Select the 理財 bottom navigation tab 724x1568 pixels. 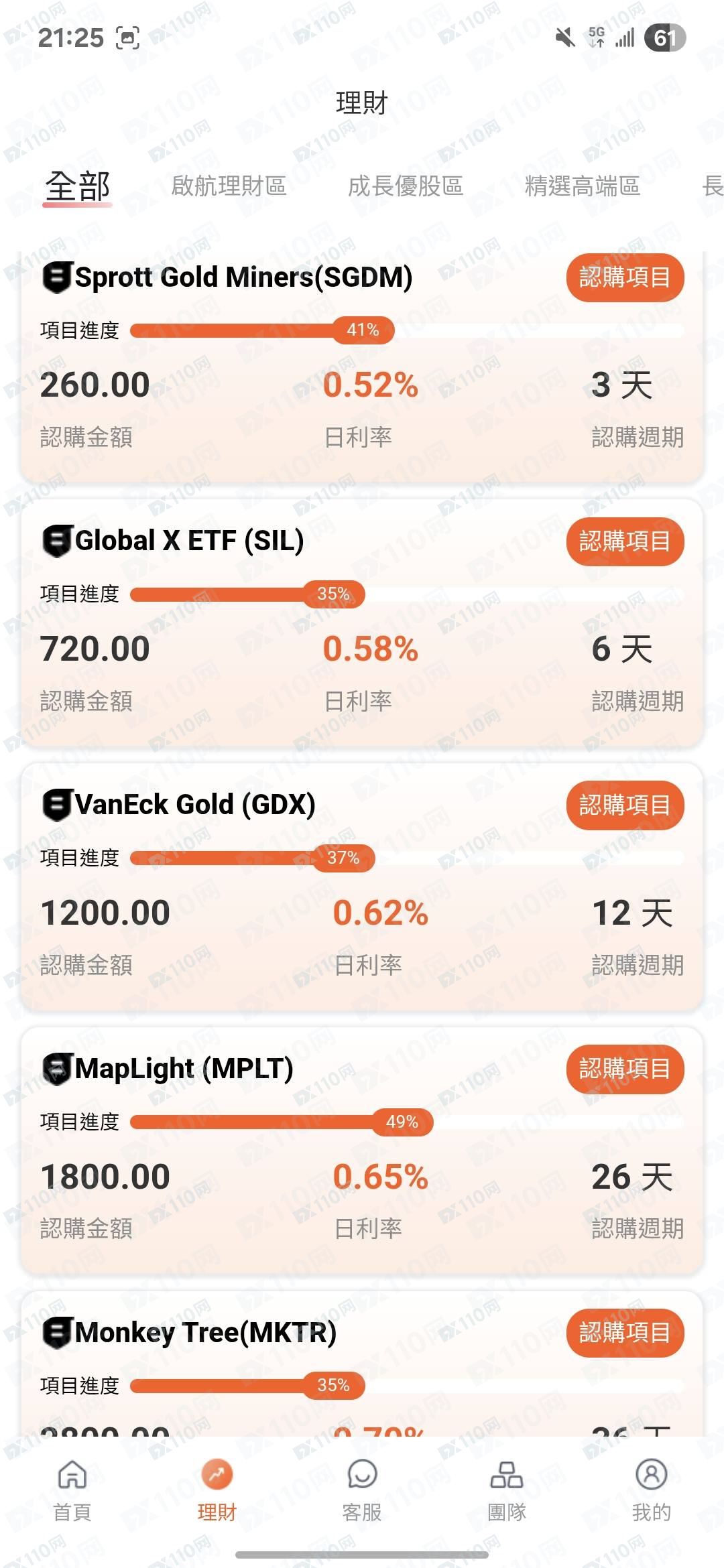[x=217, y=1489]
